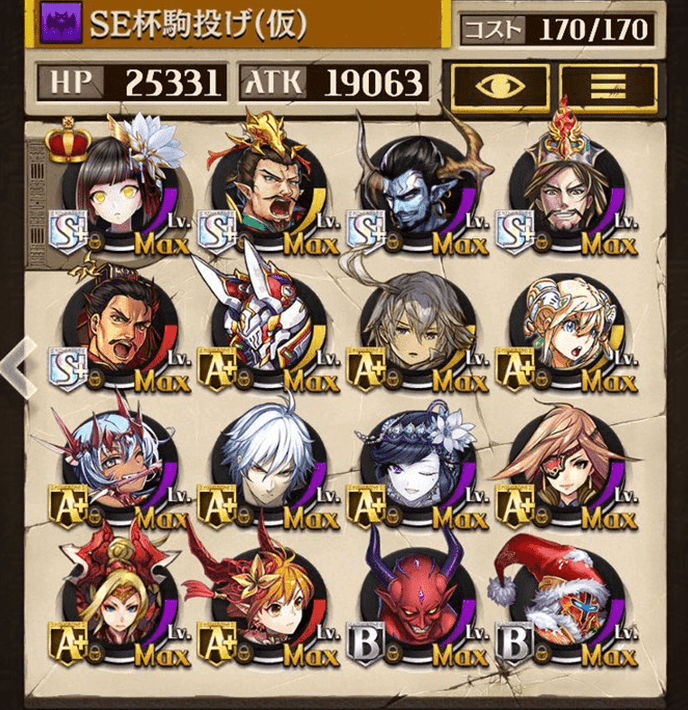Open the three-line list menu button
Screen dimensions: 688x710
pyautogui.click(x=609, y=86)
